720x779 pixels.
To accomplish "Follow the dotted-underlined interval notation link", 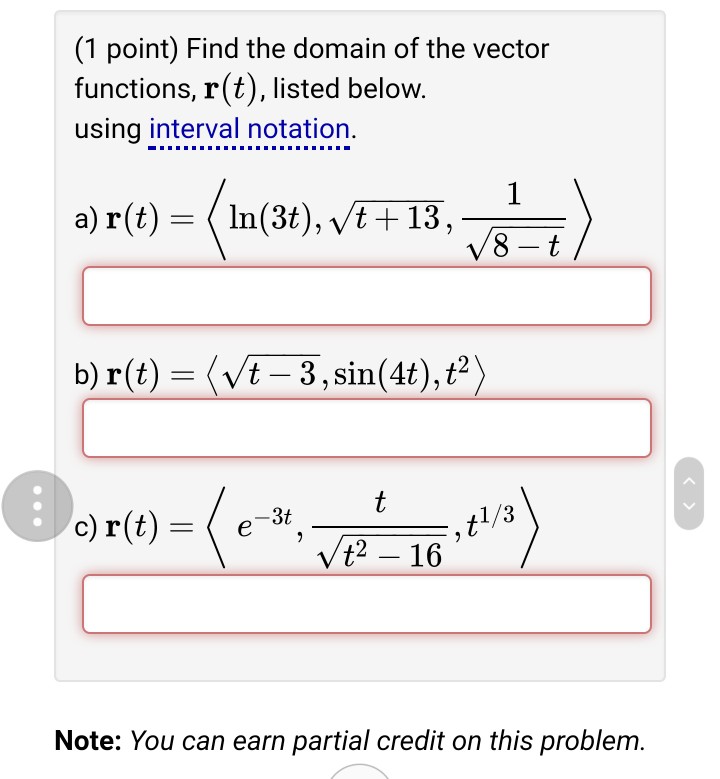I will (x=245, y=129).
